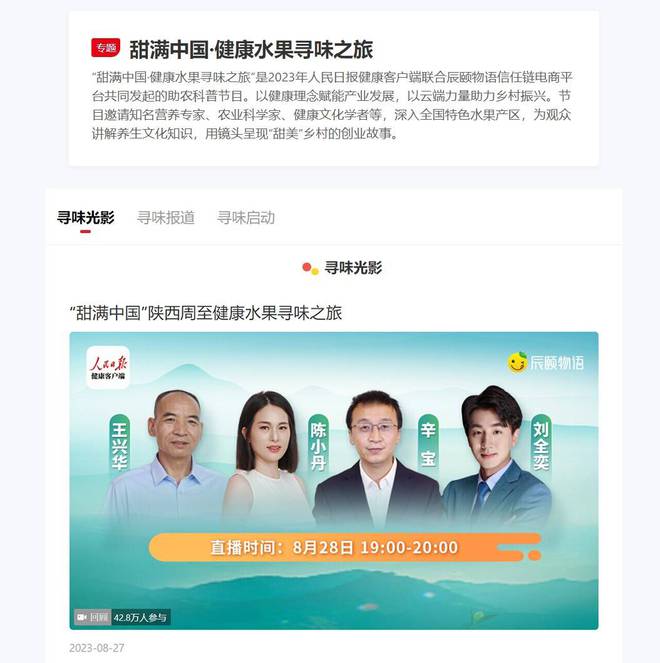This screenshot has width=660, height=663.
Task: Open the 寻味报道 tab
Action: point(166,218)
